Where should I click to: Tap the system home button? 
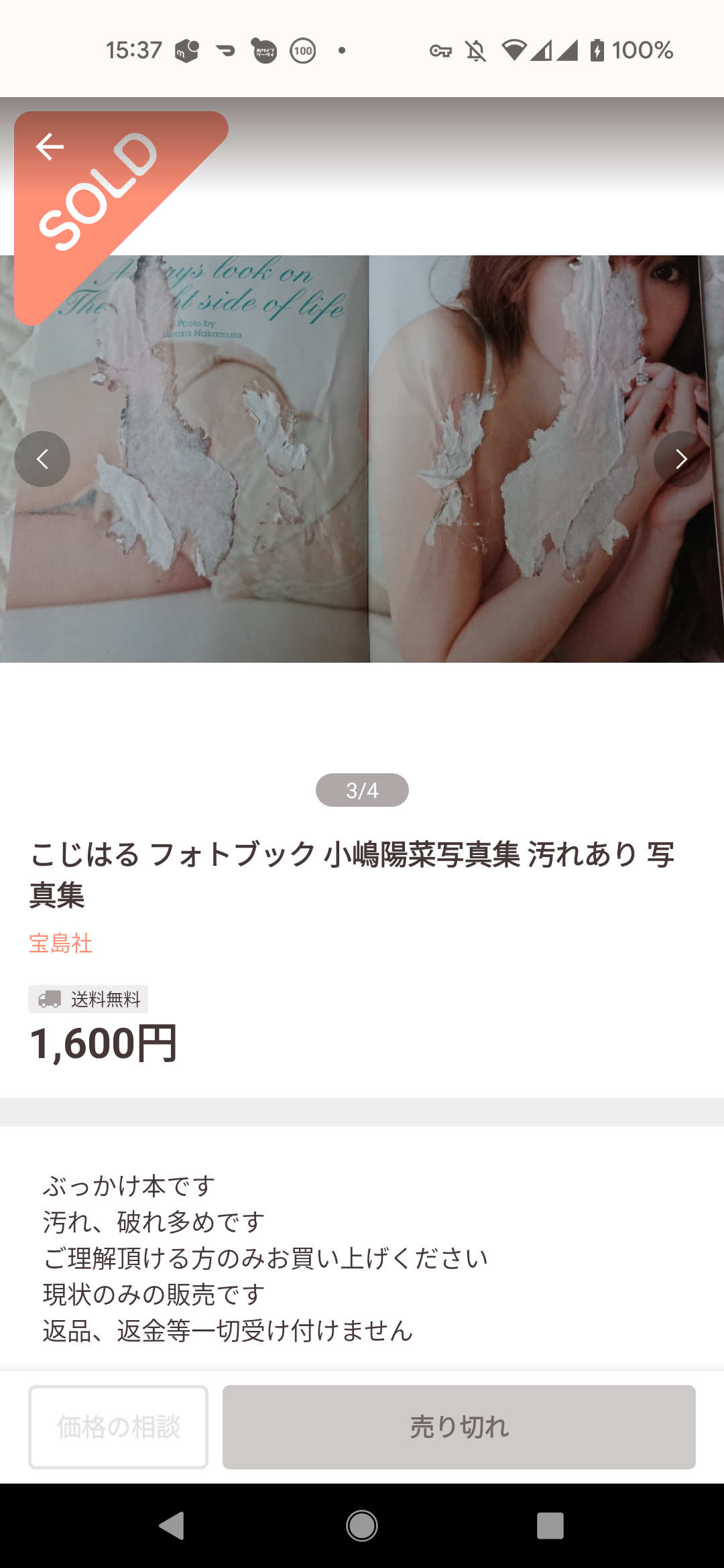pos(362,1526)
